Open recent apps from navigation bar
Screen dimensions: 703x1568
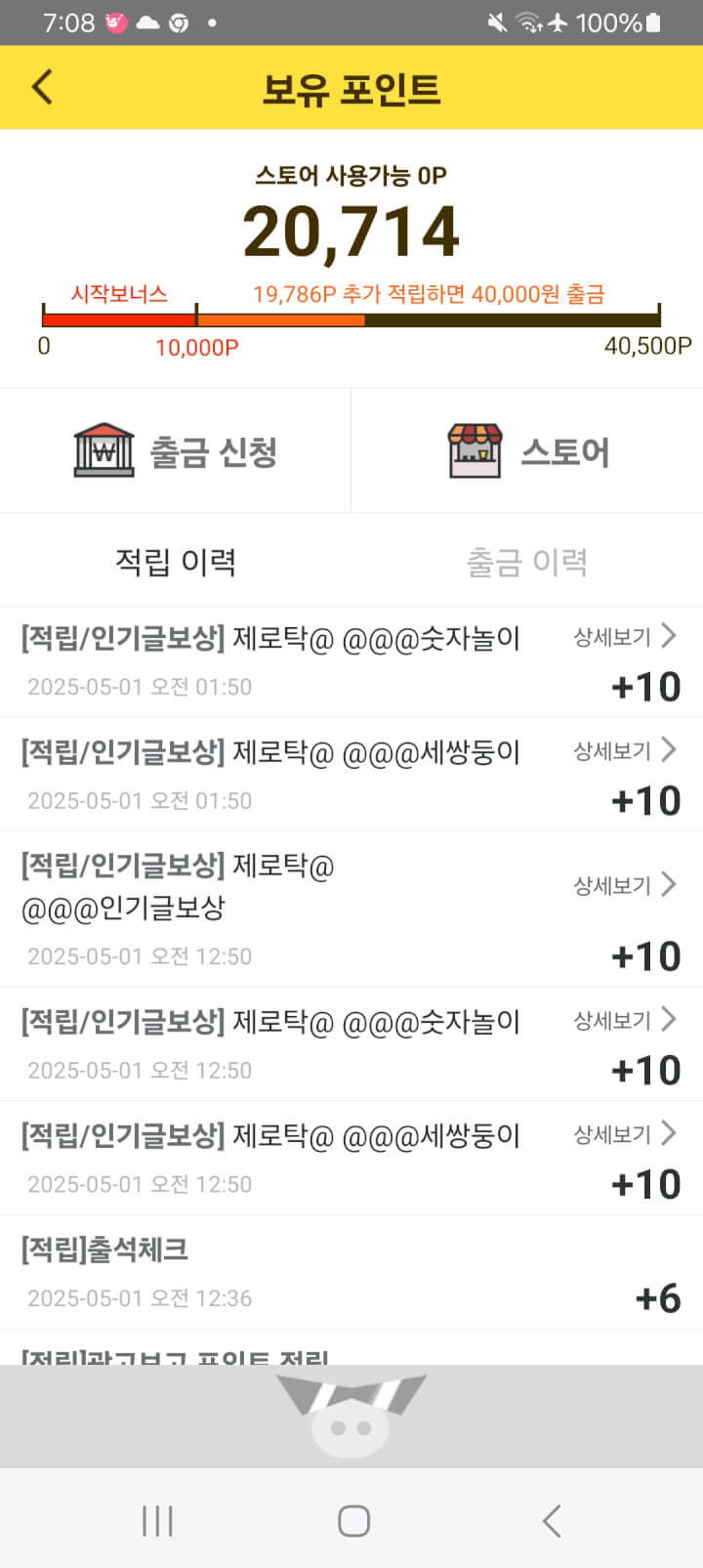157,1520
